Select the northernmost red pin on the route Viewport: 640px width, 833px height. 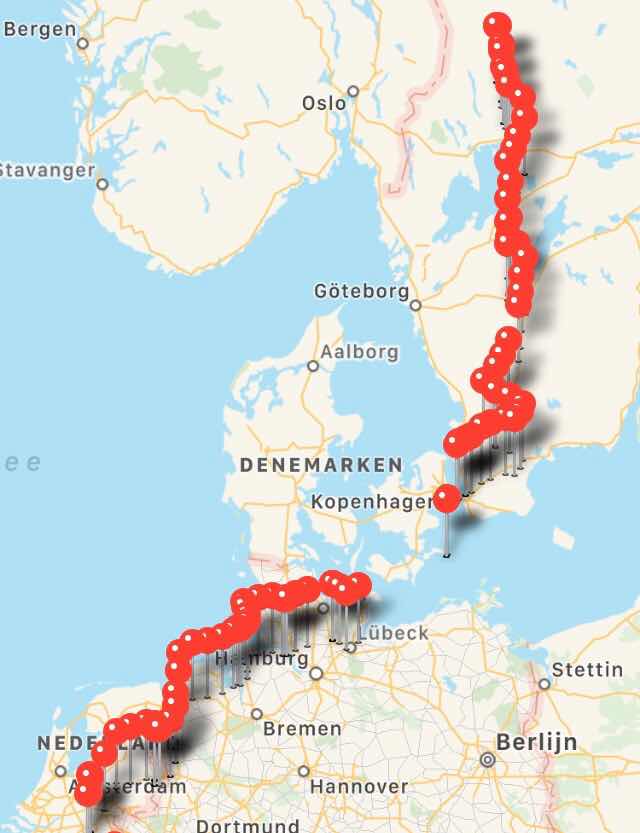point(497,25)
